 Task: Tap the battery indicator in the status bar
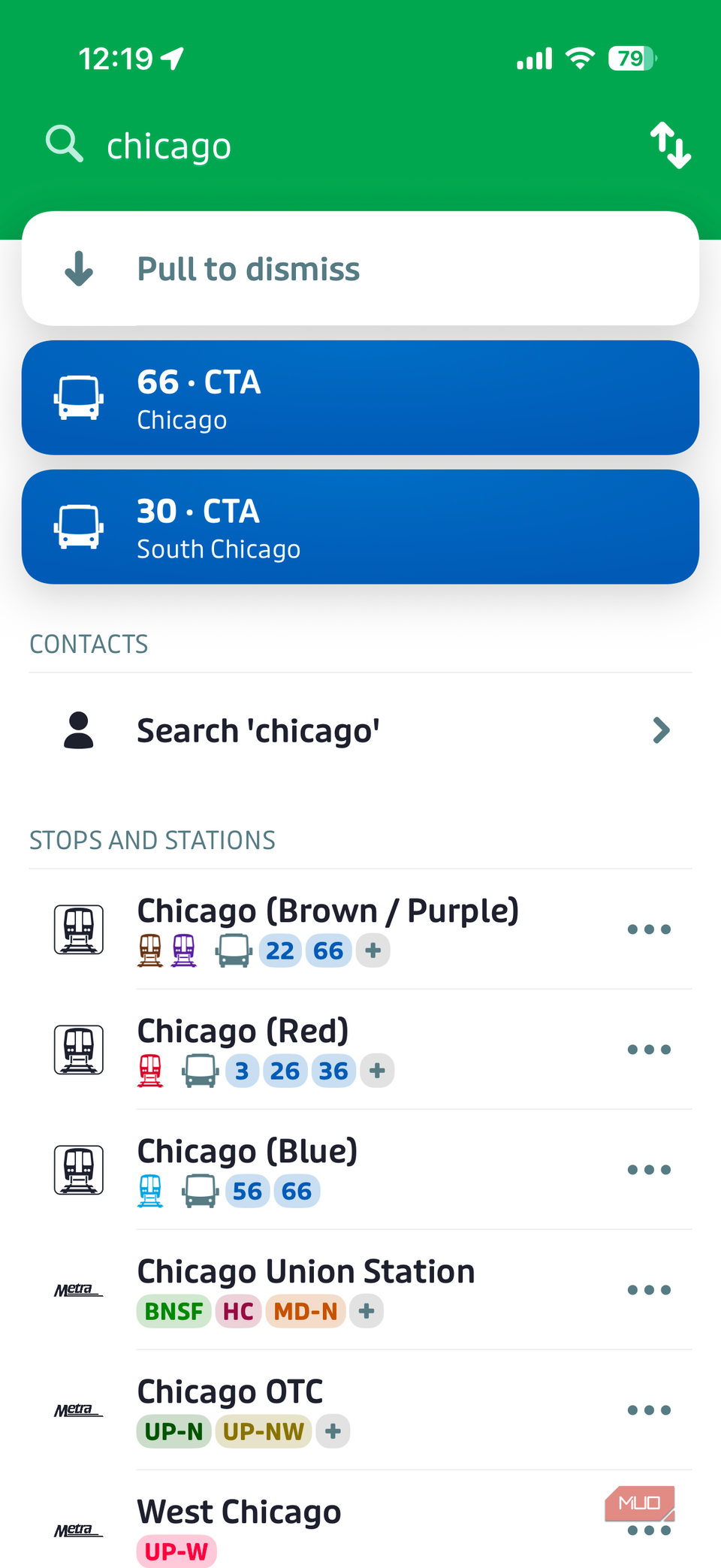[x=629, y=57]
